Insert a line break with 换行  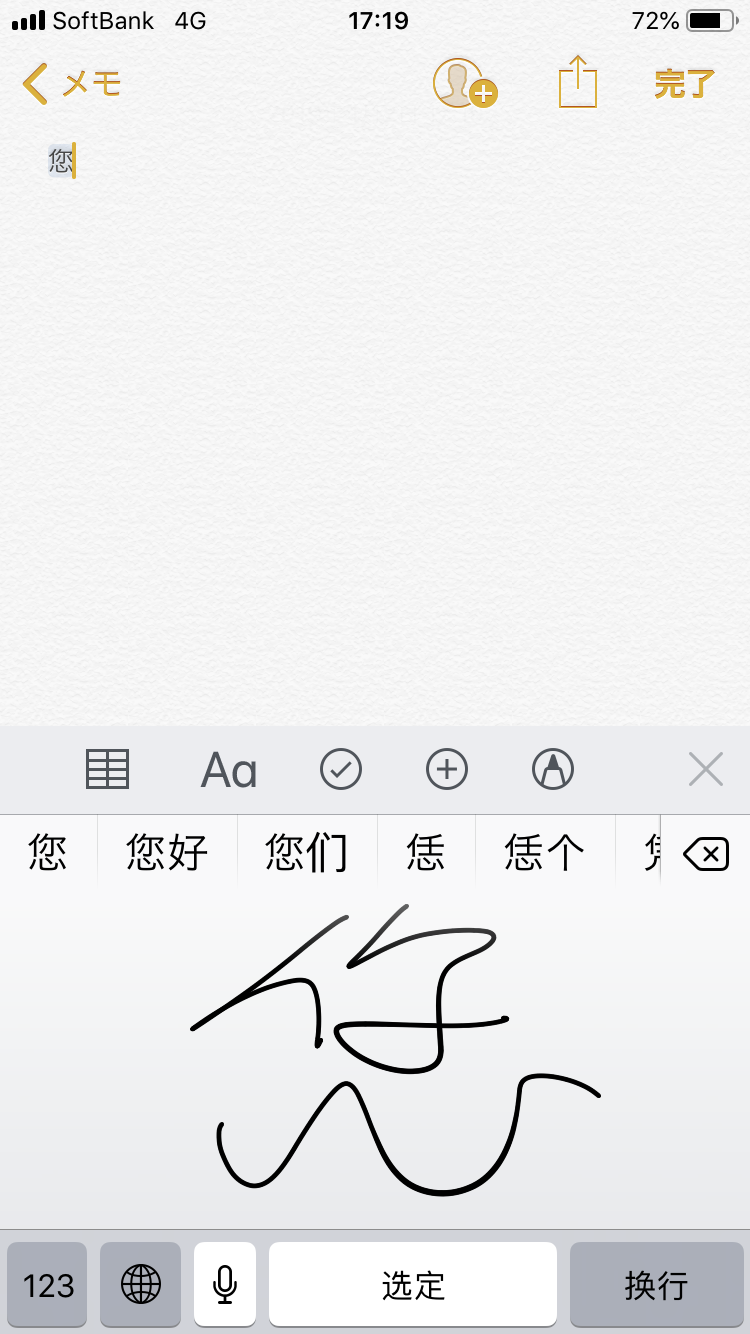pyautogui.click(x=656, y=1285)
